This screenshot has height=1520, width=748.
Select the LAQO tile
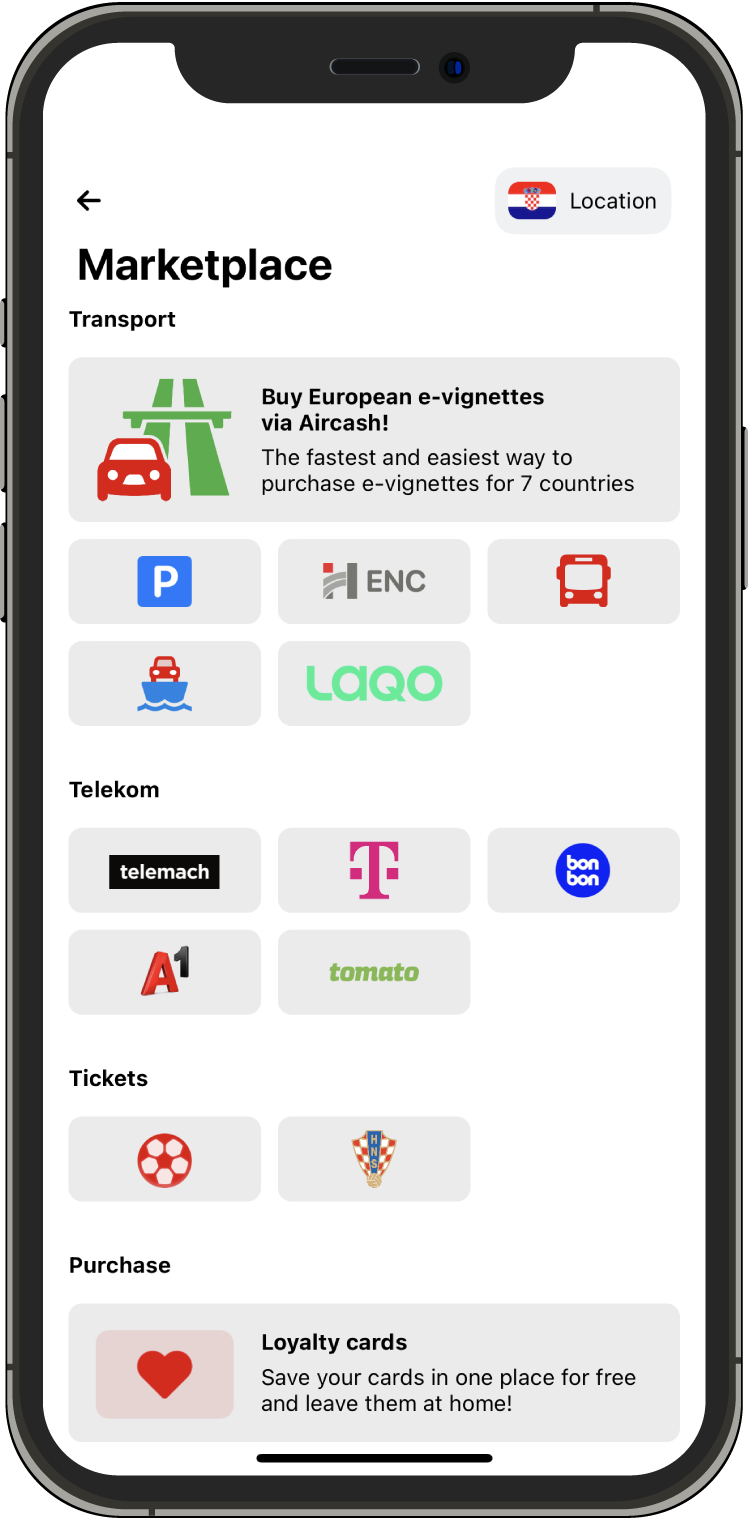point(374,684)
